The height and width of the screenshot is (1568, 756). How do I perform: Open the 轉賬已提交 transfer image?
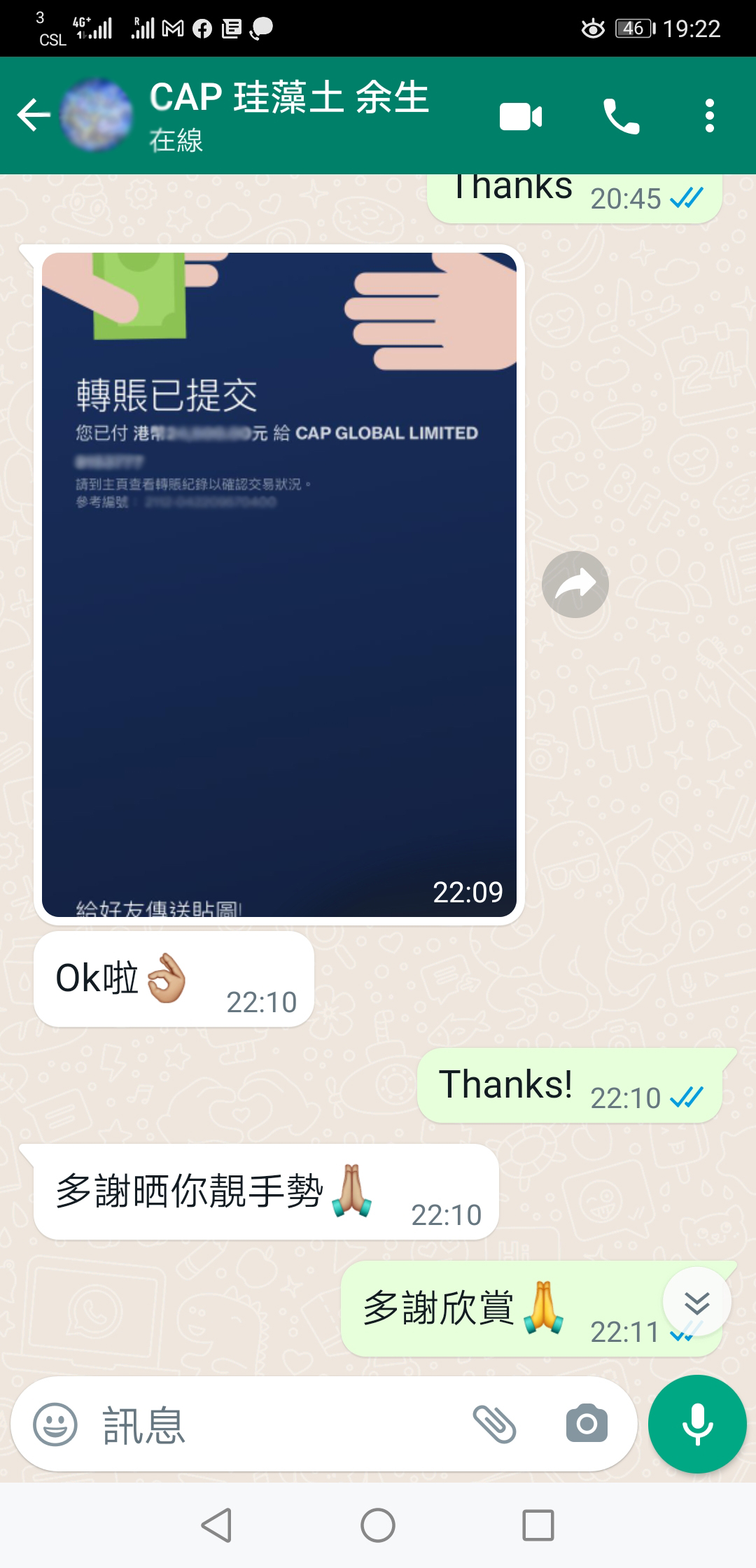[279, 584]
